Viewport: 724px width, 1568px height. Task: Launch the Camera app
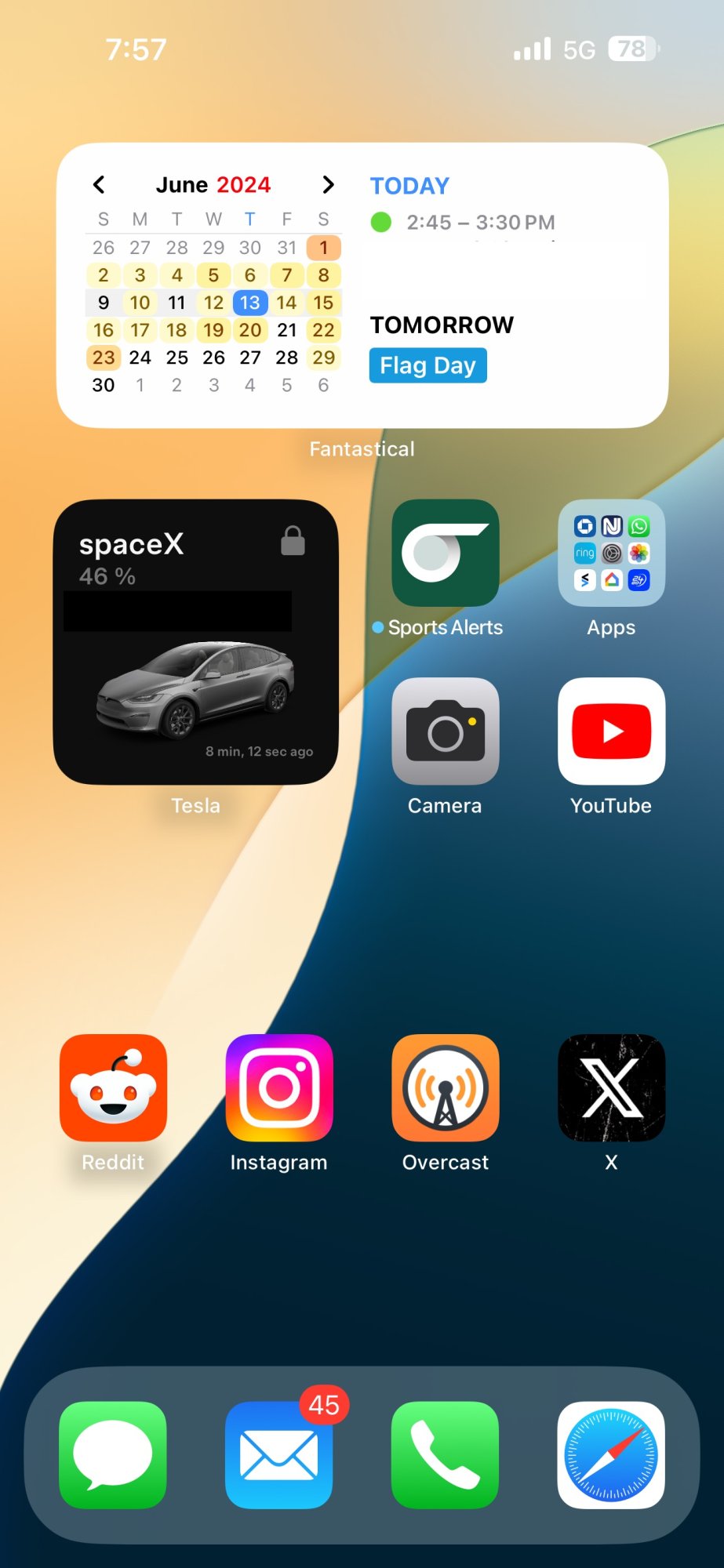point(445,731)
